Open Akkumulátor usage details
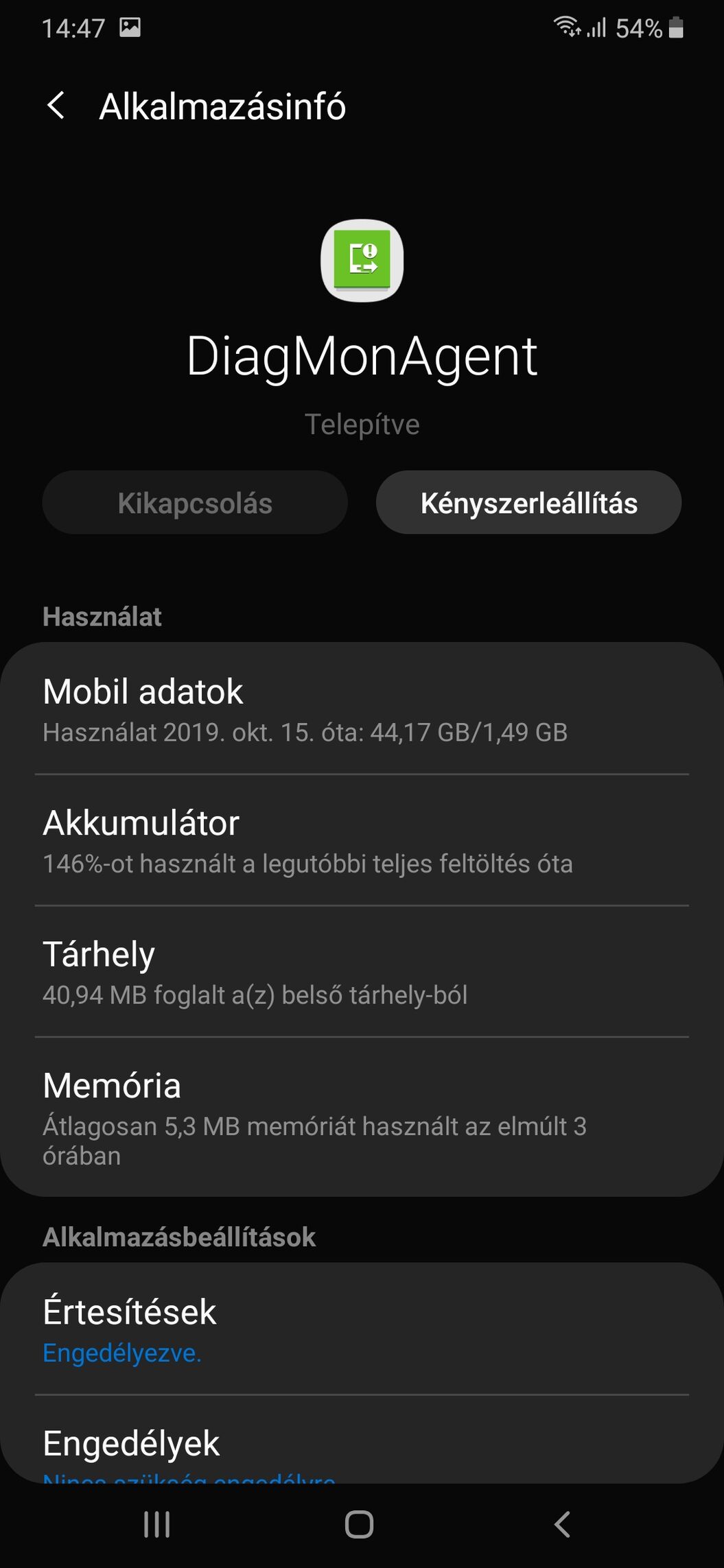Viewport: 724px width, 1568px height. (x=362, y=841)
